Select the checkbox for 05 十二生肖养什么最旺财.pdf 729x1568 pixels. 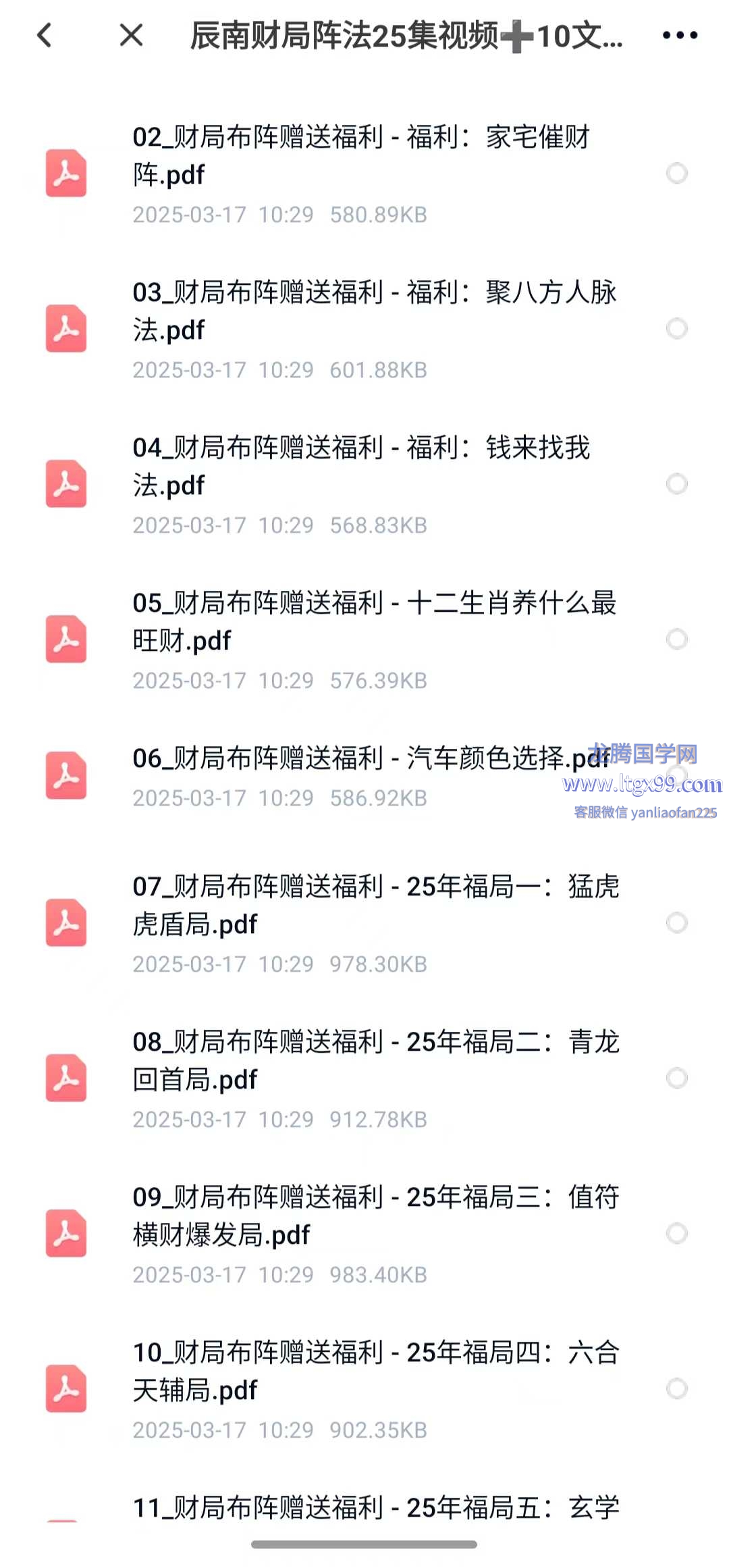pyautogui.click(x=676, y=639)
